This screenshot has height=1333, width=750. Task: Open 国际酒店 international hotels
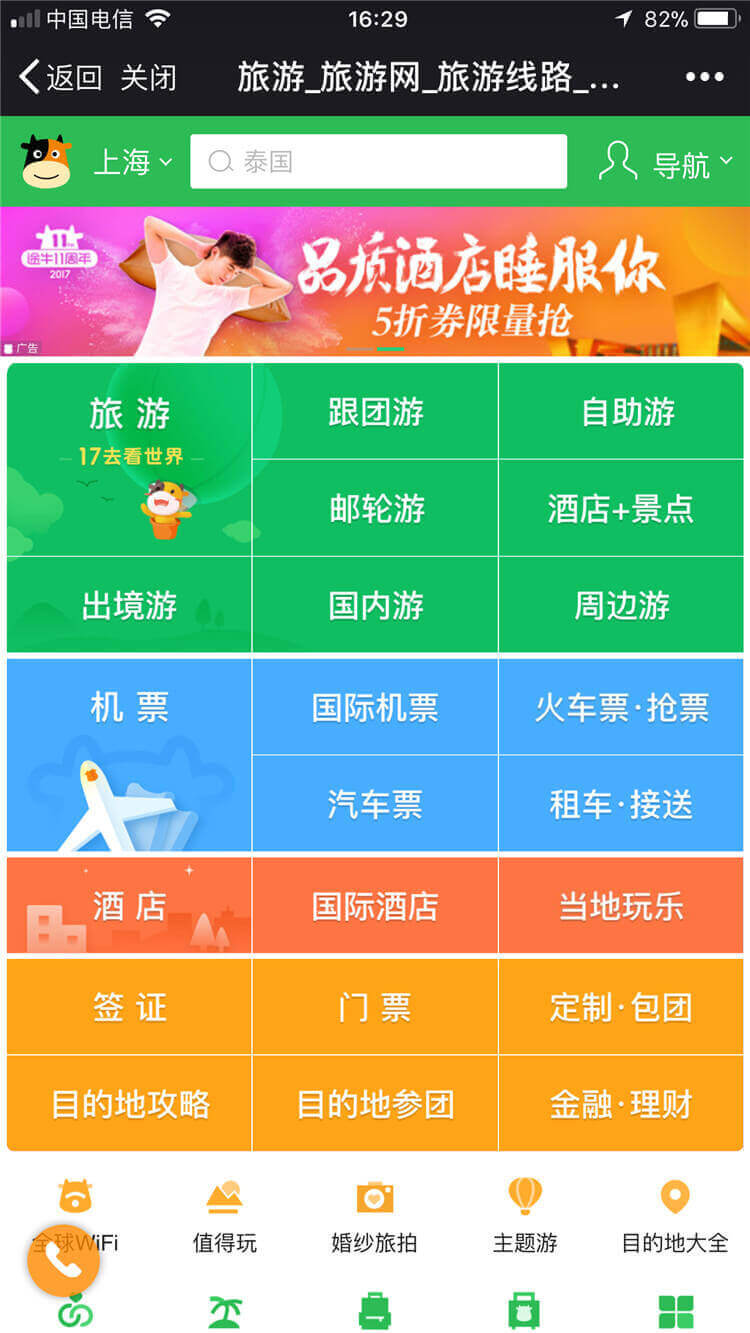coord(375,906)
